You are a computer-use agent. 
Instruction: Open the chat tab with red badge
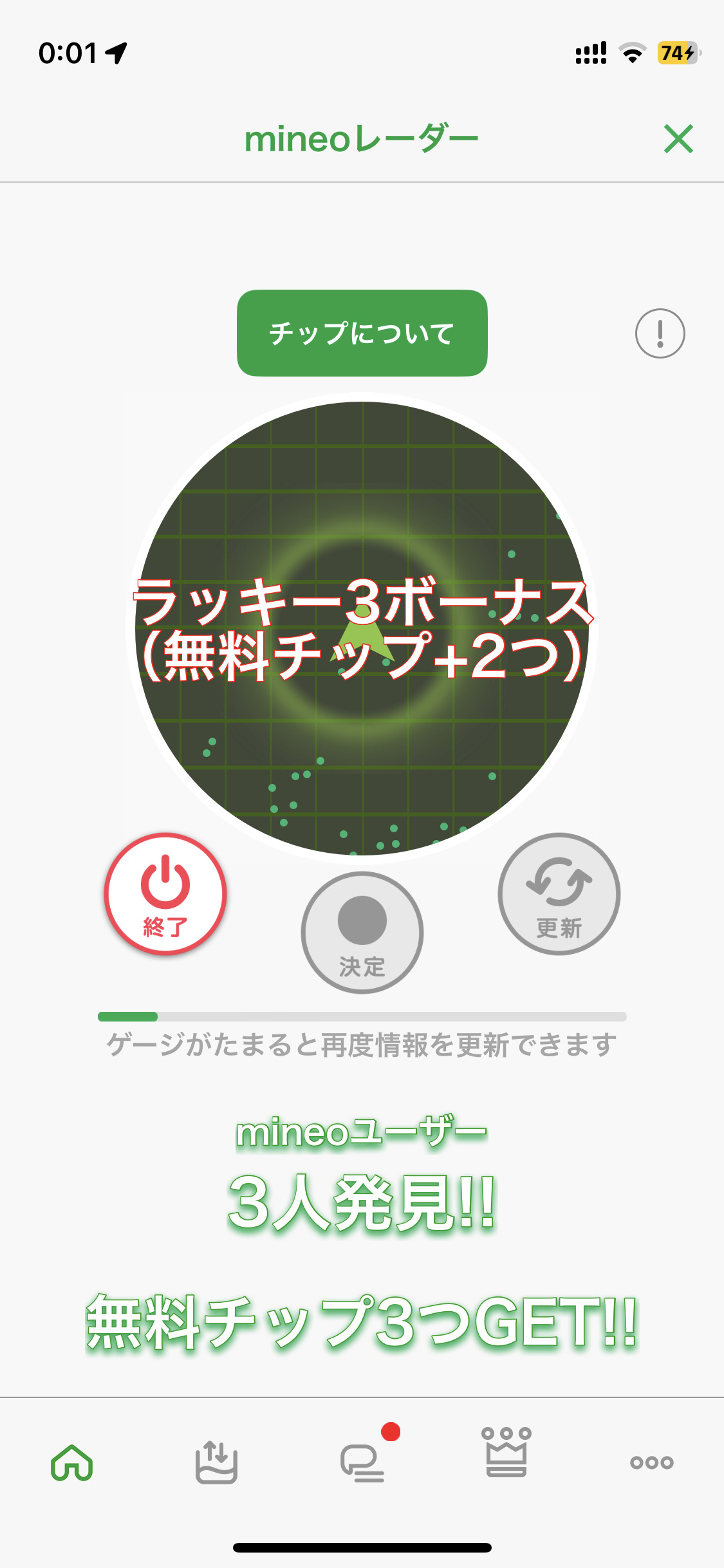pos(362,1462)
